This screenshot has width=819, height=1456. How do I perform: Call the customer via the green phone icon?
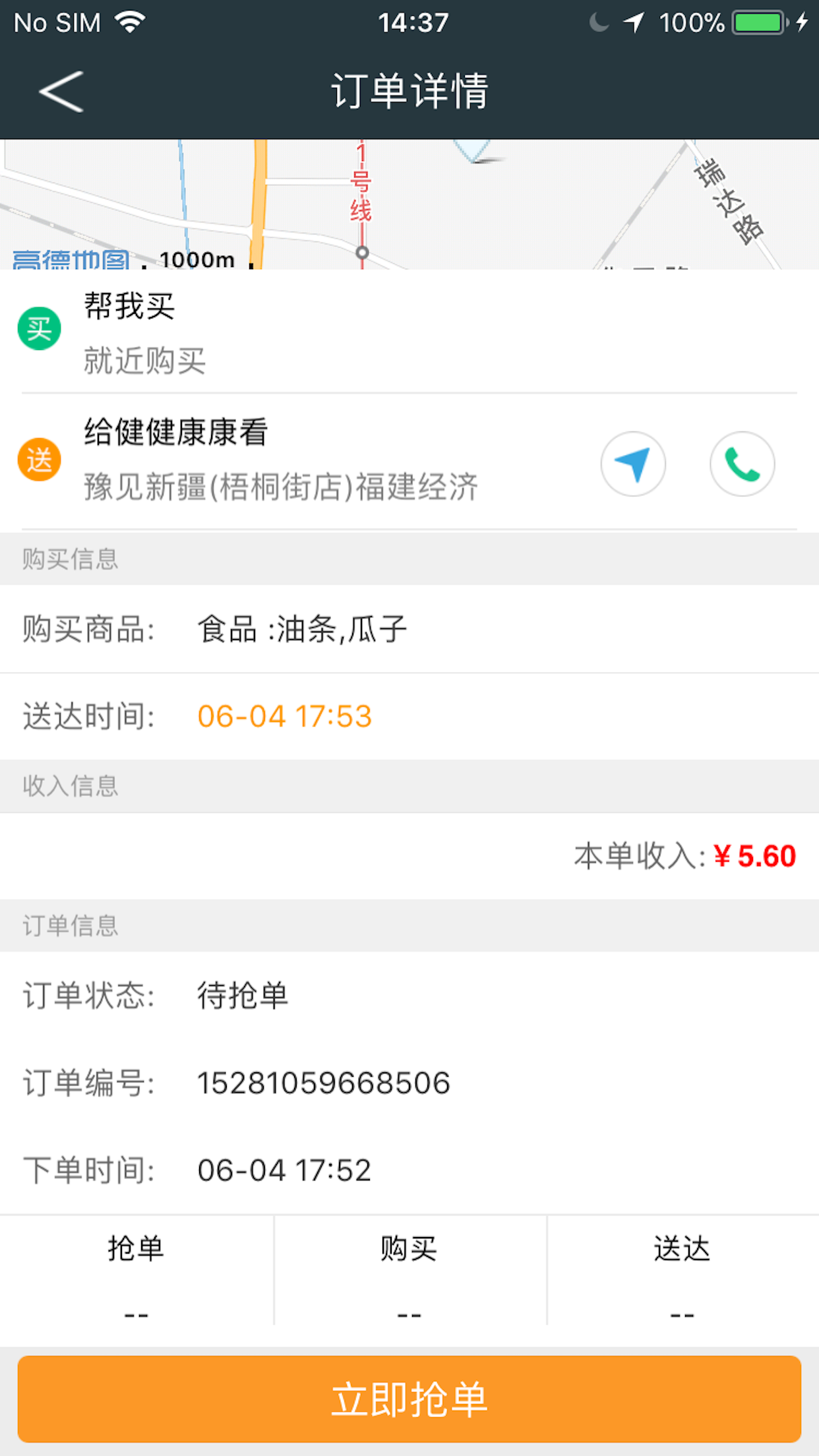[742, 464]
